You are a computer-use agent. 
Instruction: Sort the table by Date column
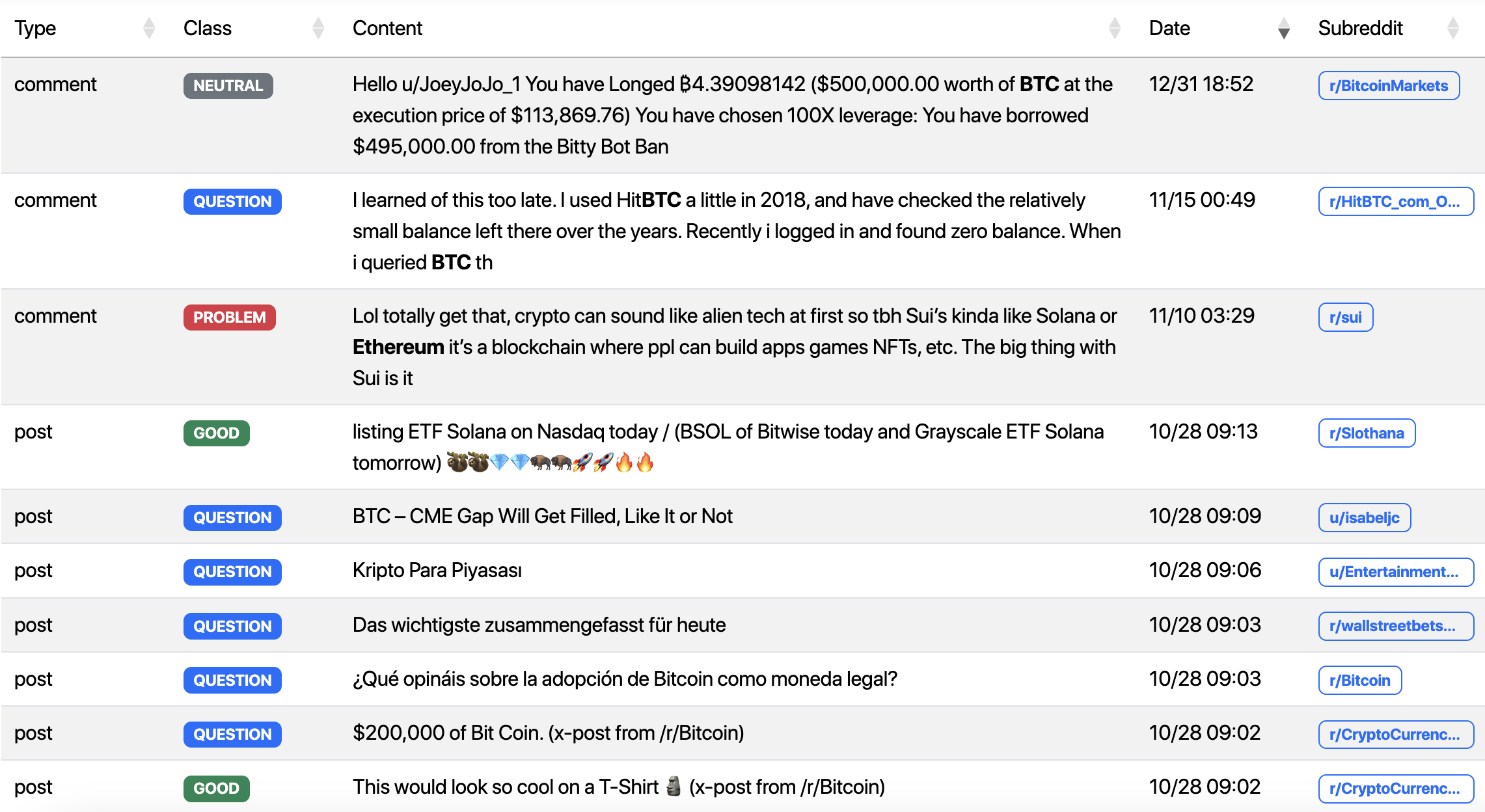click(x=1283, y=28)
